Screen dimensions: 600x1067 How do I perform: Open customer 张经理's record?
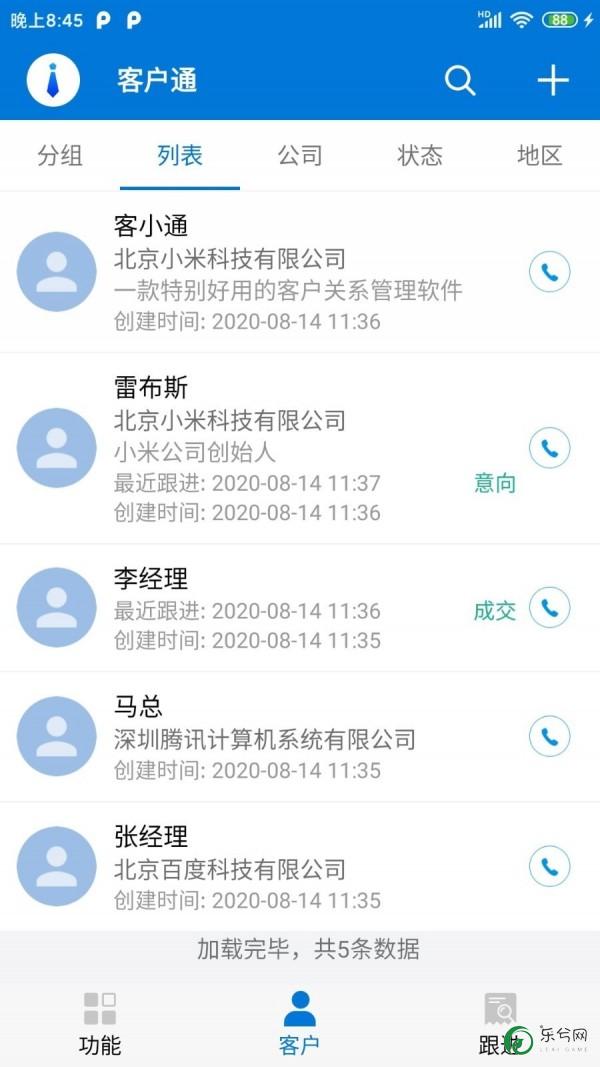pyautogui.click(x=300, y=867)
